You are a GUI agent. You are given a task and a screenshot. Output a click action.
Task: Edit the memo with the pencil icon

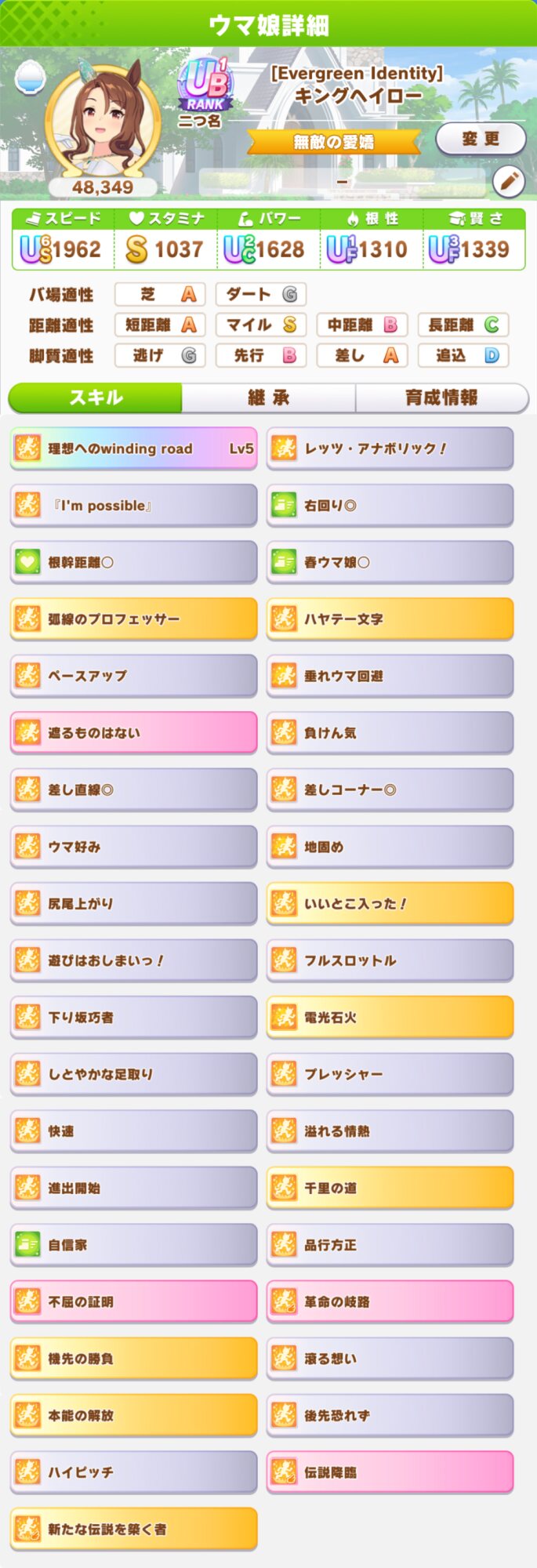click(509, 181)
